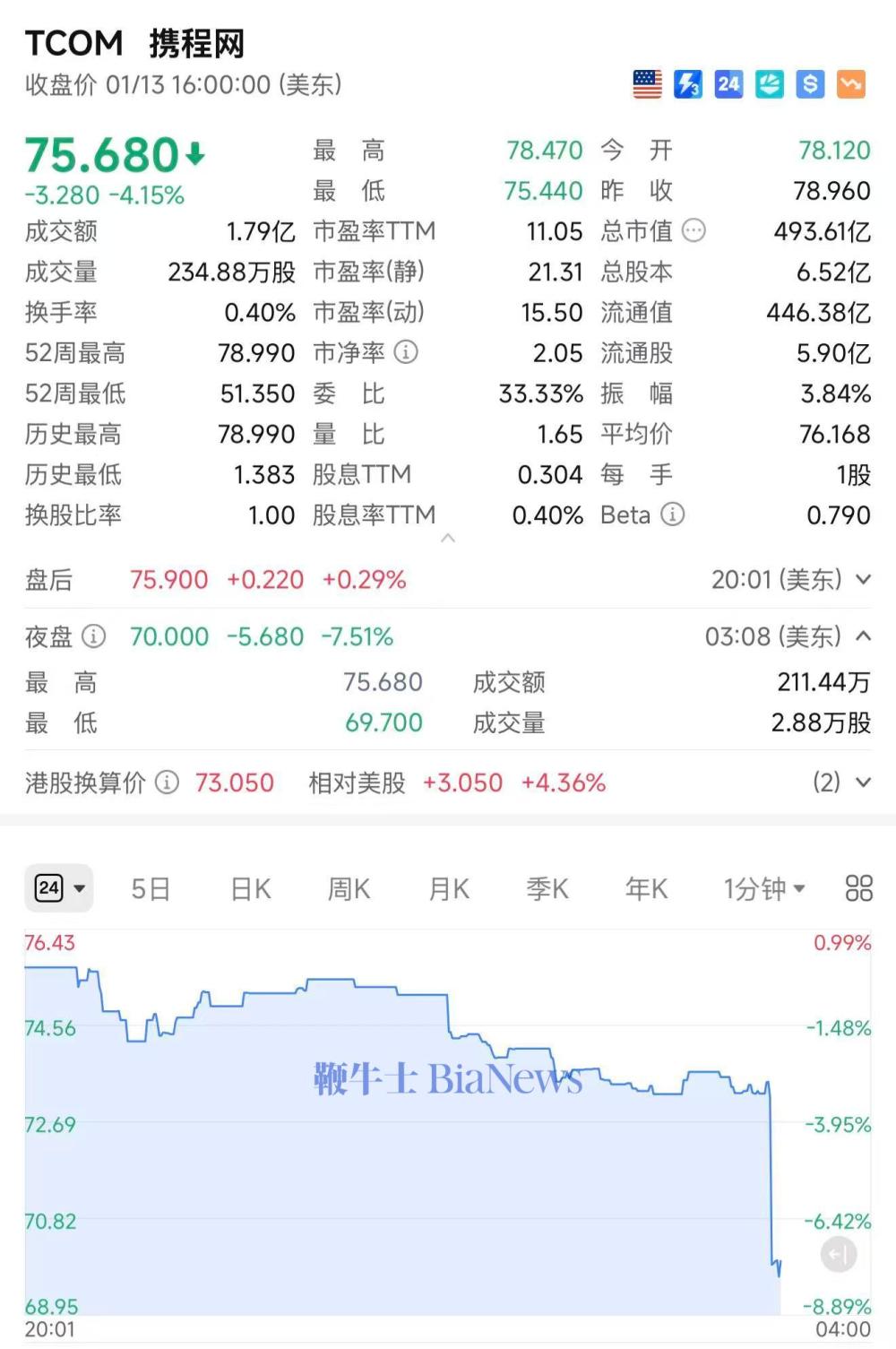The height and width of the screenshot is (1349, 896).
Task: Open the 1分钟 interval dropdown
Action: click(764, 888)
